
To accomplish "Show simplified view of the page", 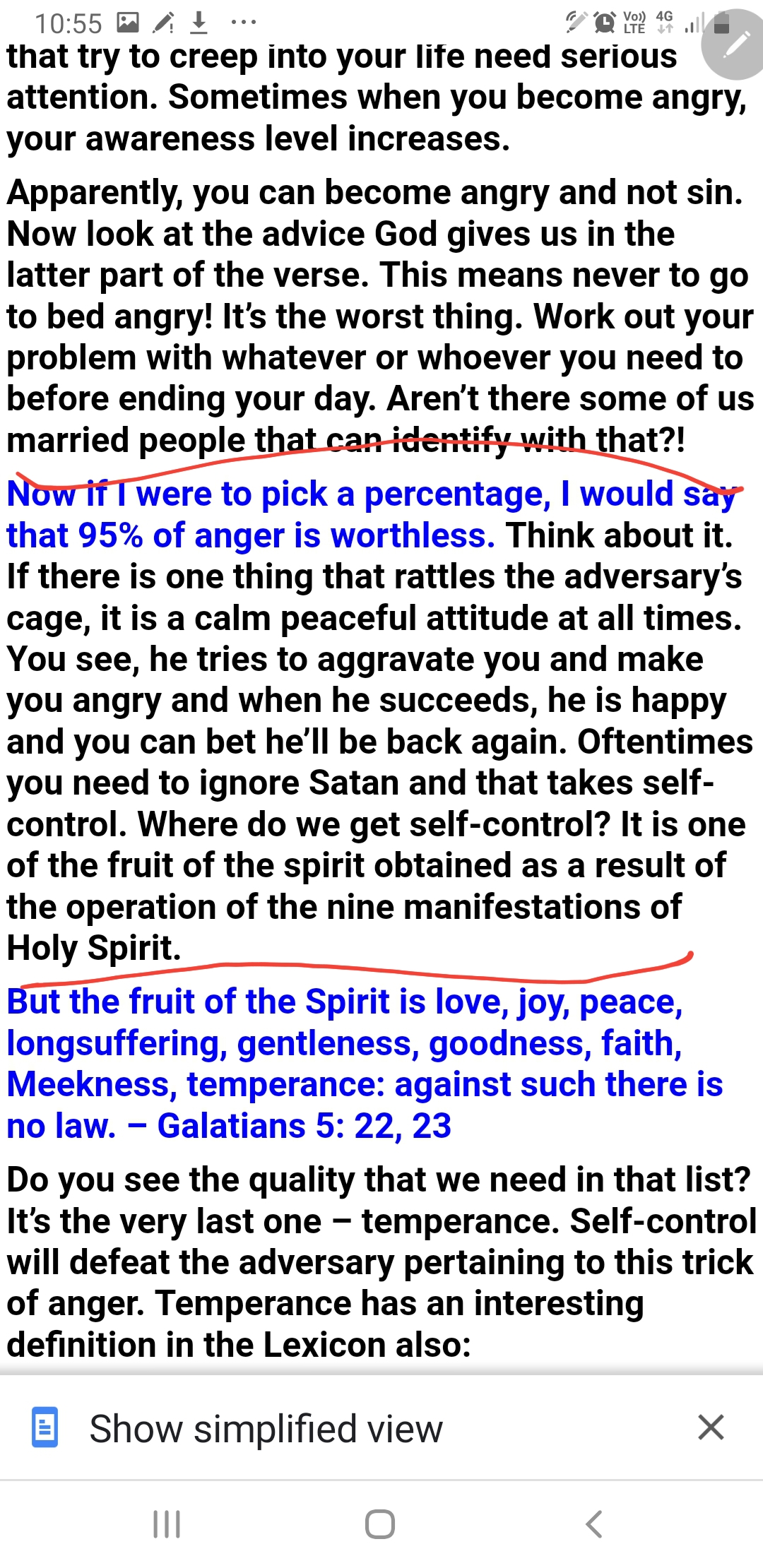I will coord(266,1428).
